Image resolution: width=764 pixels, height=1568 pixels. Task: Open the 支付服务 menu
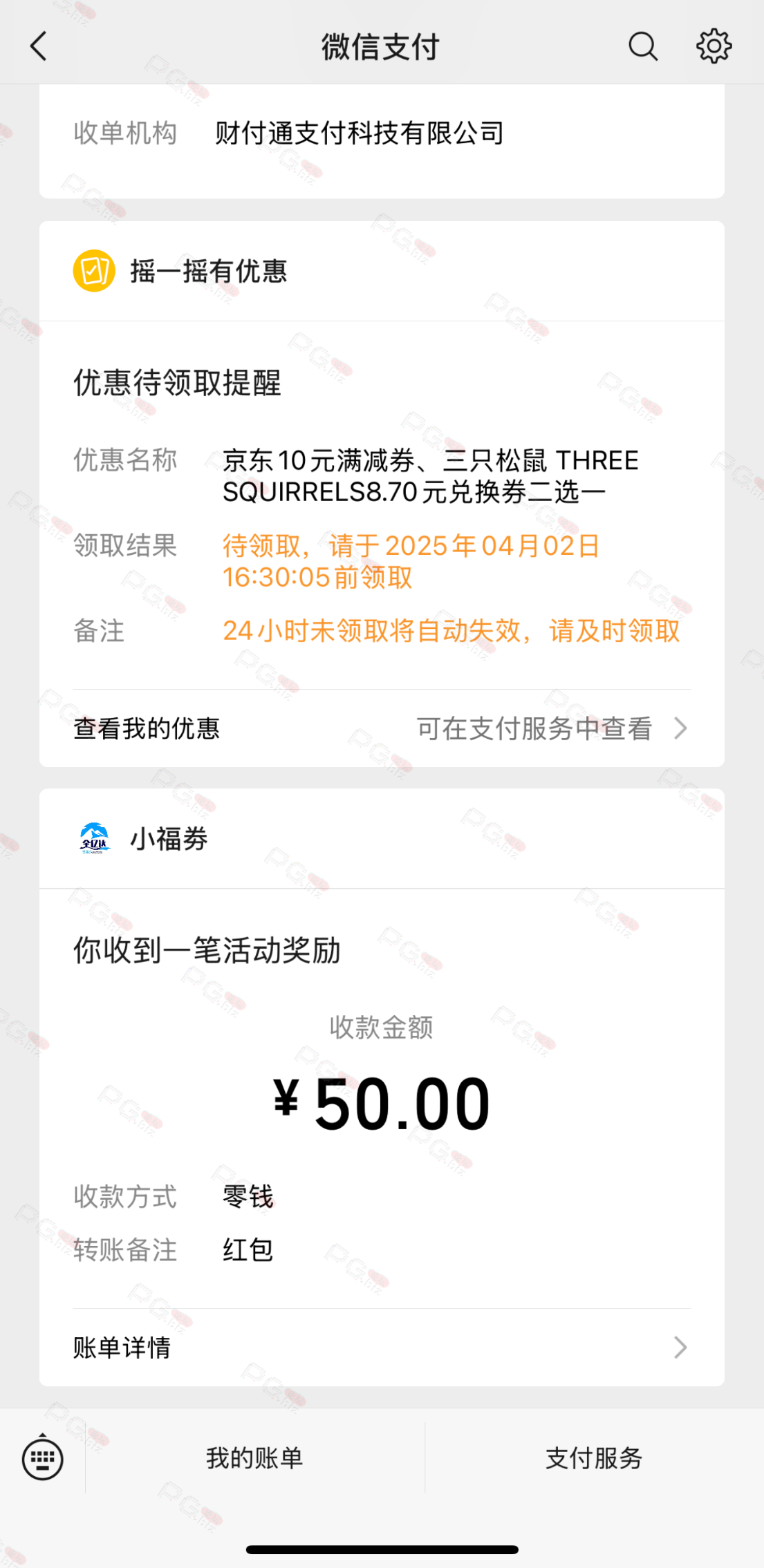click(594, 1458)
